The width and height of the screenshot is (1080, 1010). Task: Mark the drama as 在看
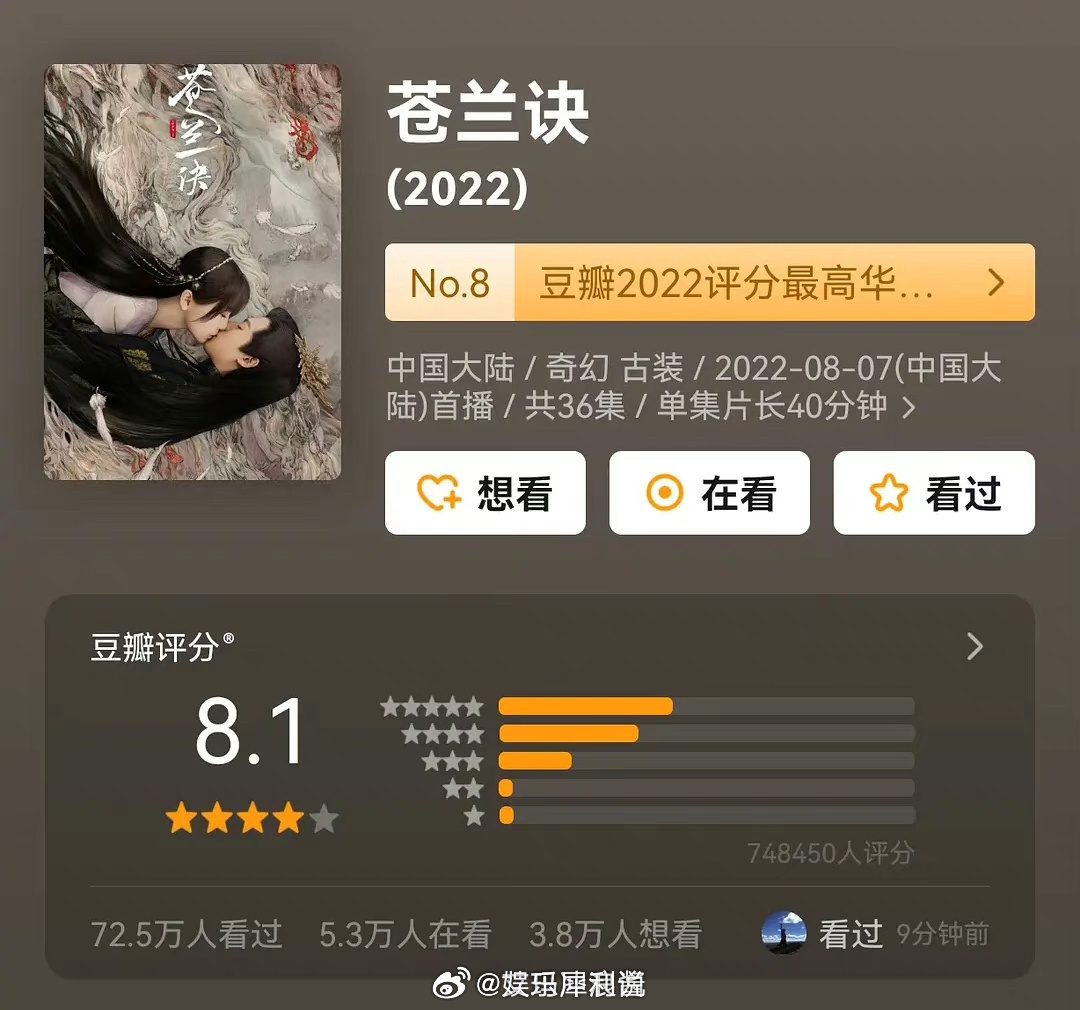[709, 493]
